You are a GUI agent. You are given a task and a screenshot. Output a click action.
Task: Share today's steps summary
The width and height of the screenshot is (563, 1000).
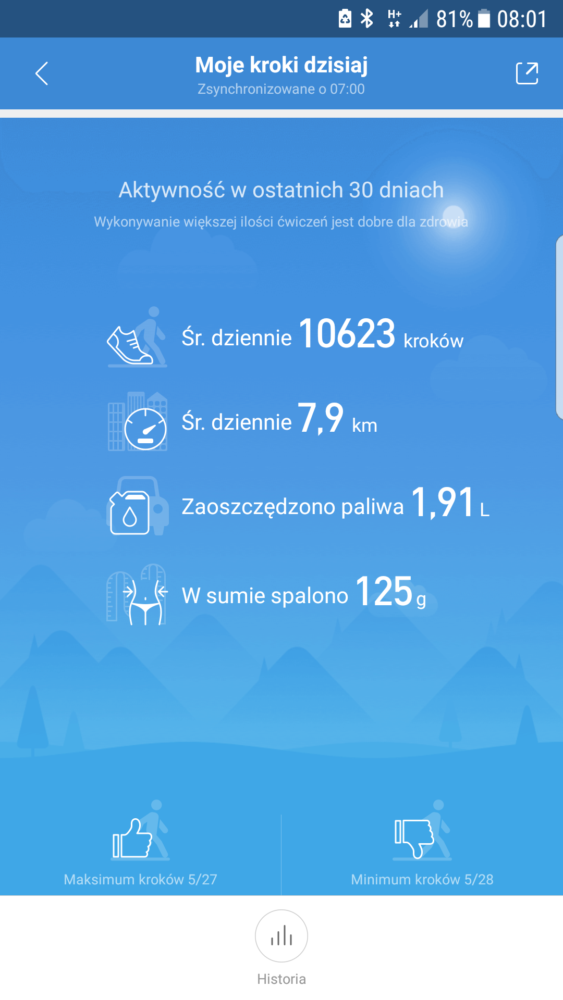point(527,73)
